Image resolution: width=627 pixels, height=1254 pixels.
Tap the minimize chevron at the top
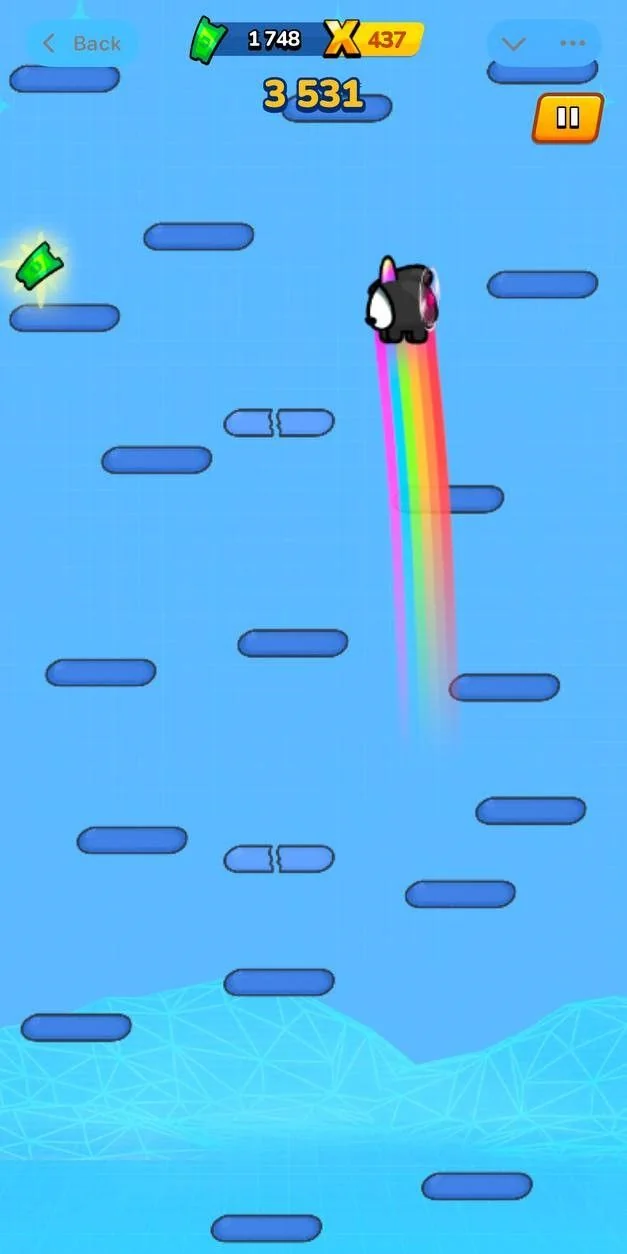pyautogui.click(x=514, y=44)
